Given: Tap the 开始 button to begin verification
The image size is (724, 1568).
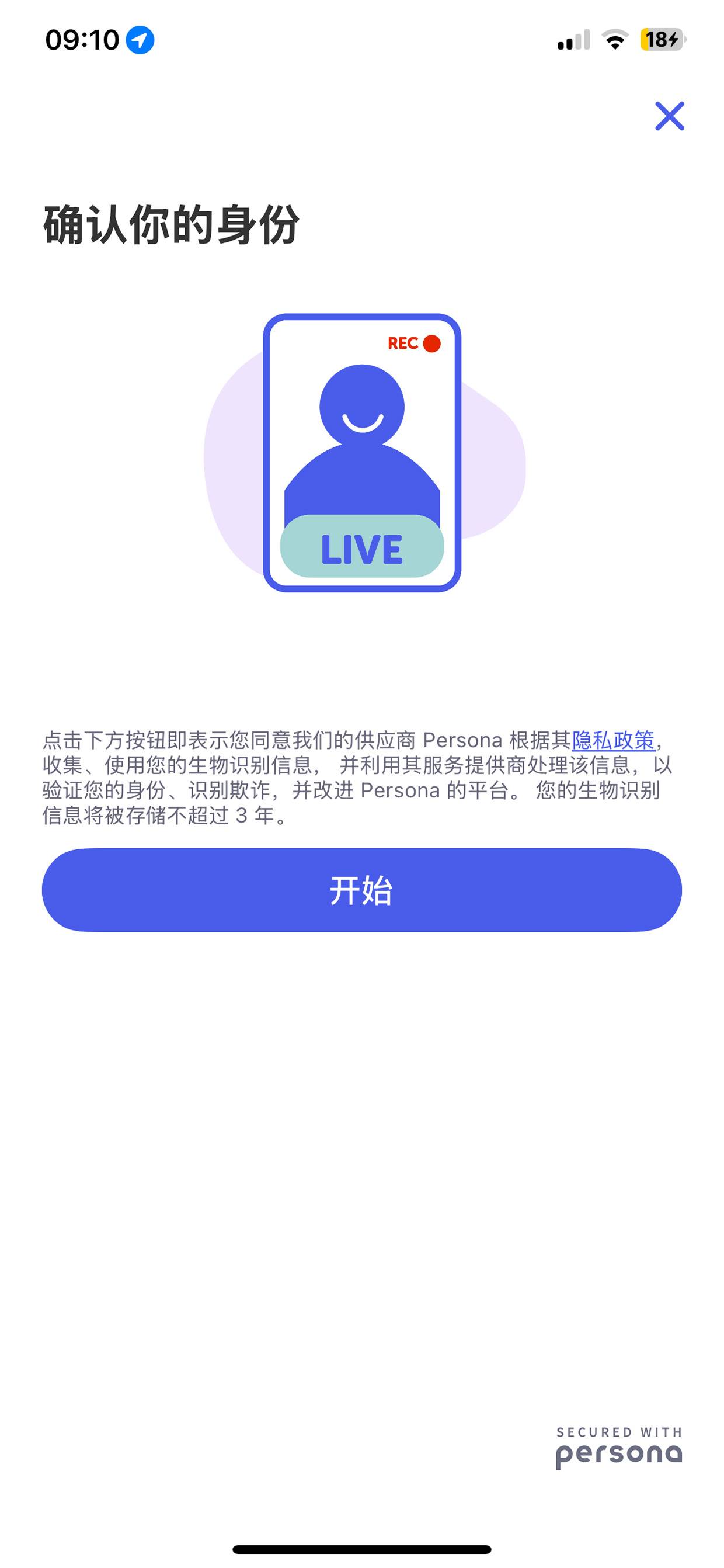Looking at the screenshot, I should click(362, 890).
